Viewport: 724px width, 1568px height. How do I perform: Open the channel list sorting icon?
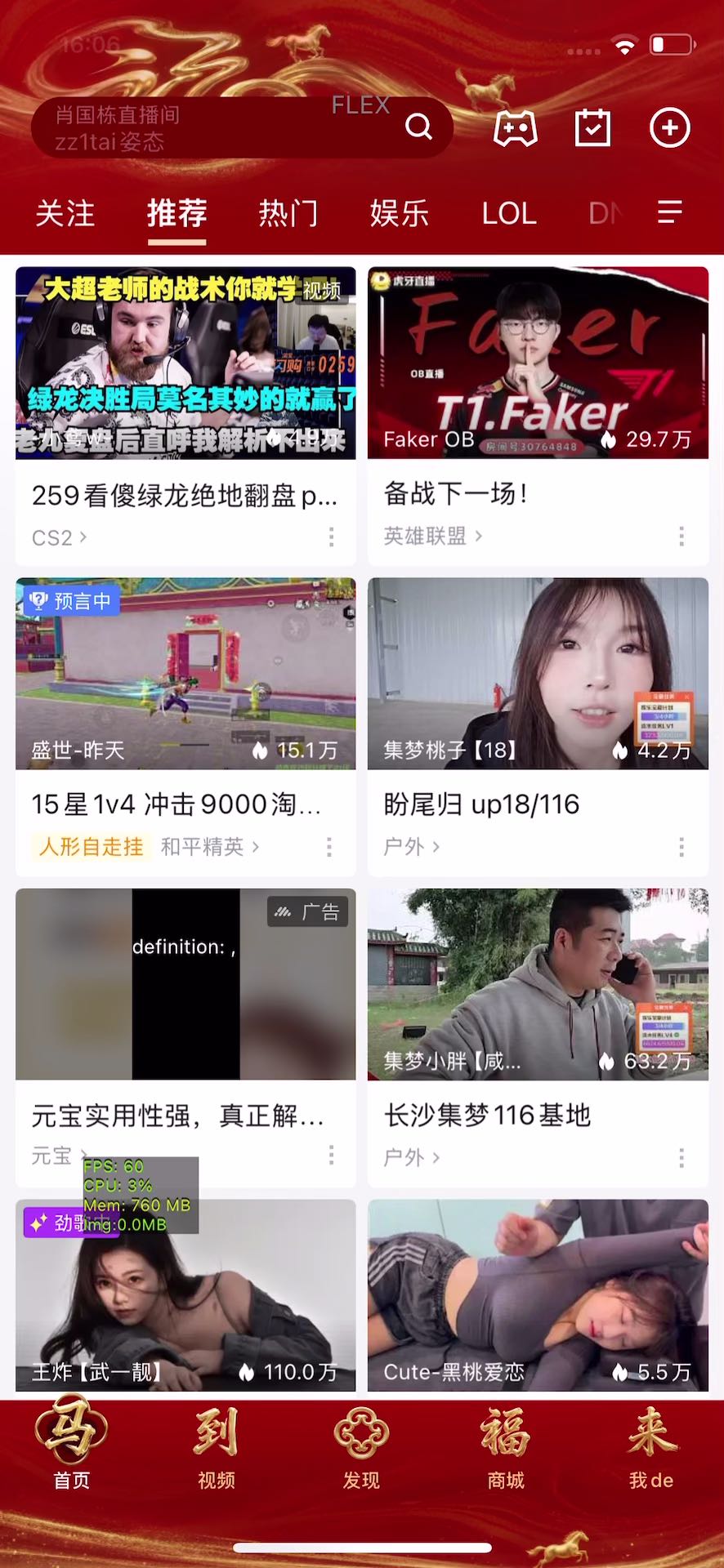669,212
